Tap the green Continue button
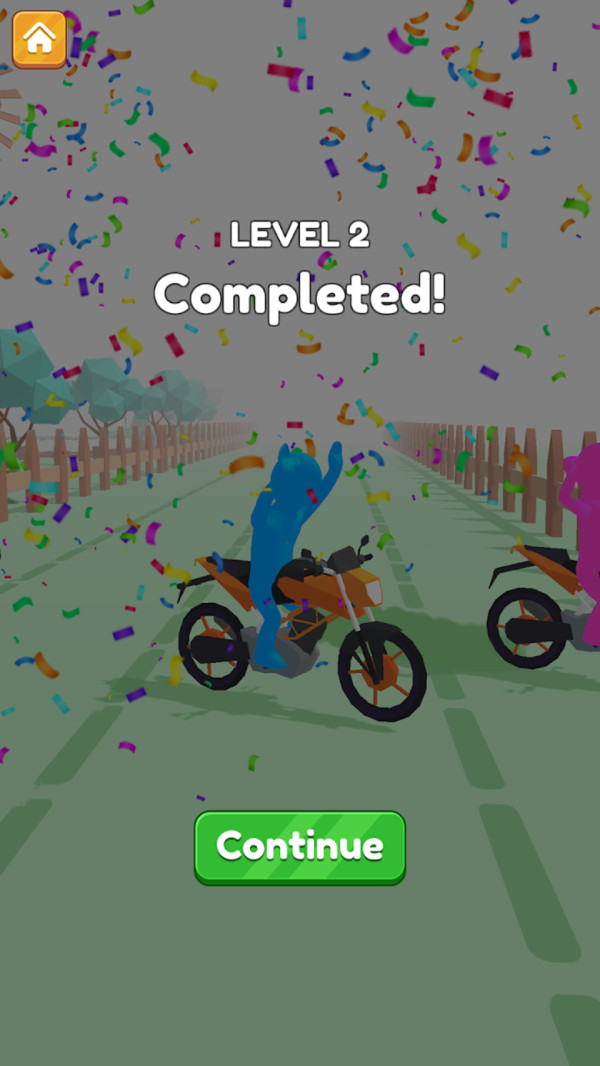 [x=300, y=847]
